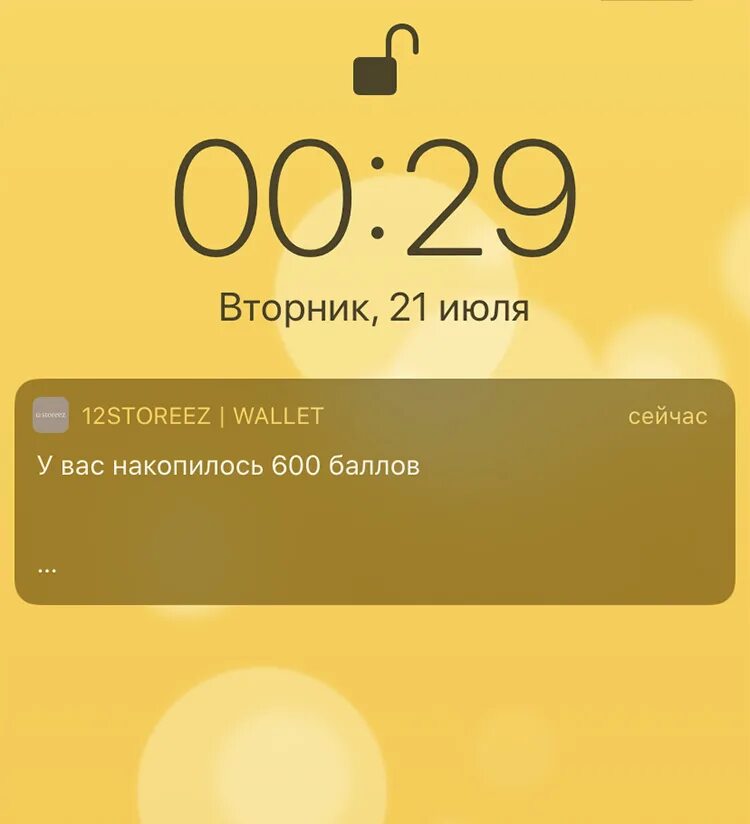
Task: Select the date 'Вторник, 21 июля'
Action: pyautogui.click(x=375, y=303)
